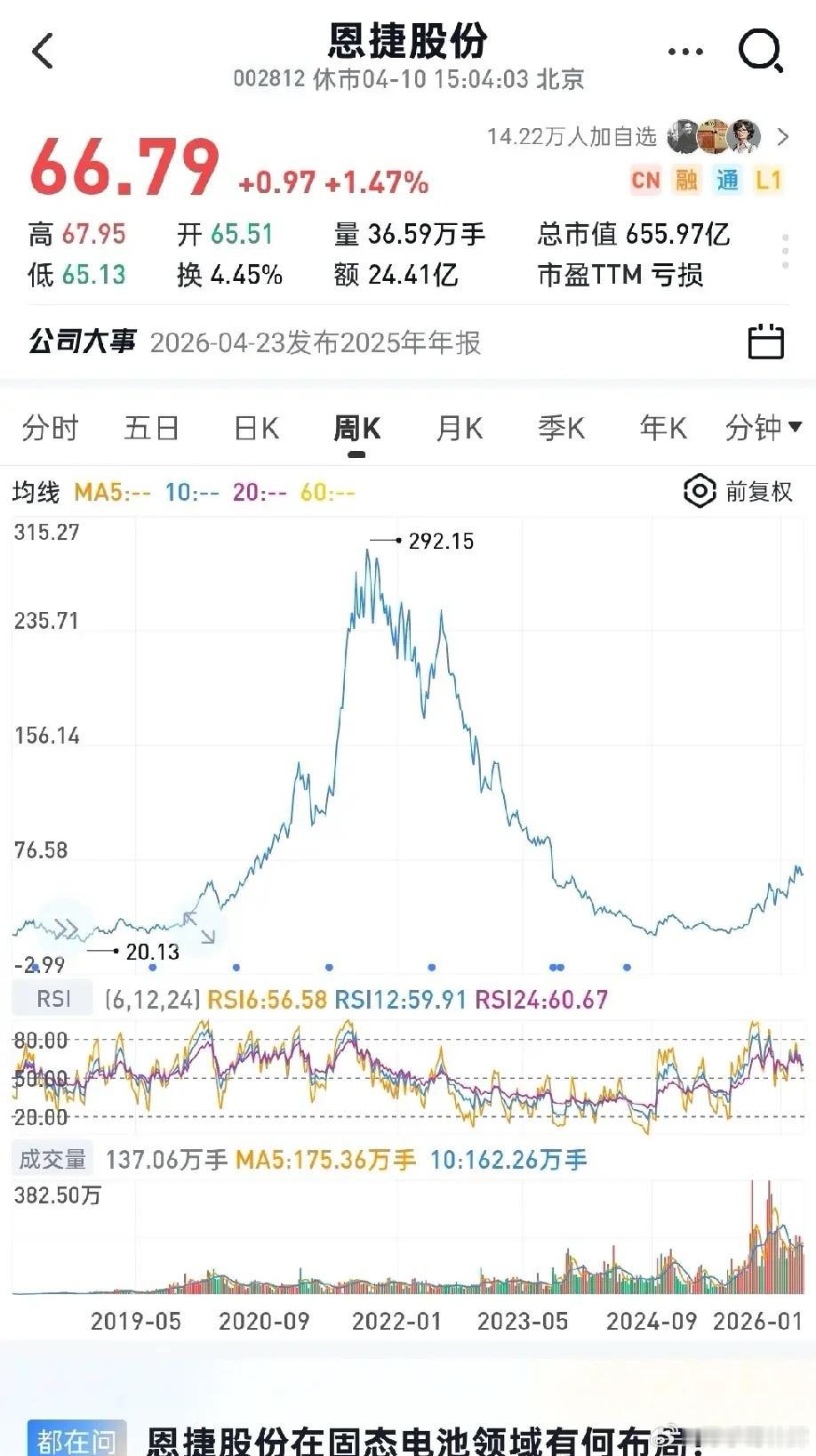
Task: Switch to the 日K daily chart tab
Action: click(x=254, y=428)
